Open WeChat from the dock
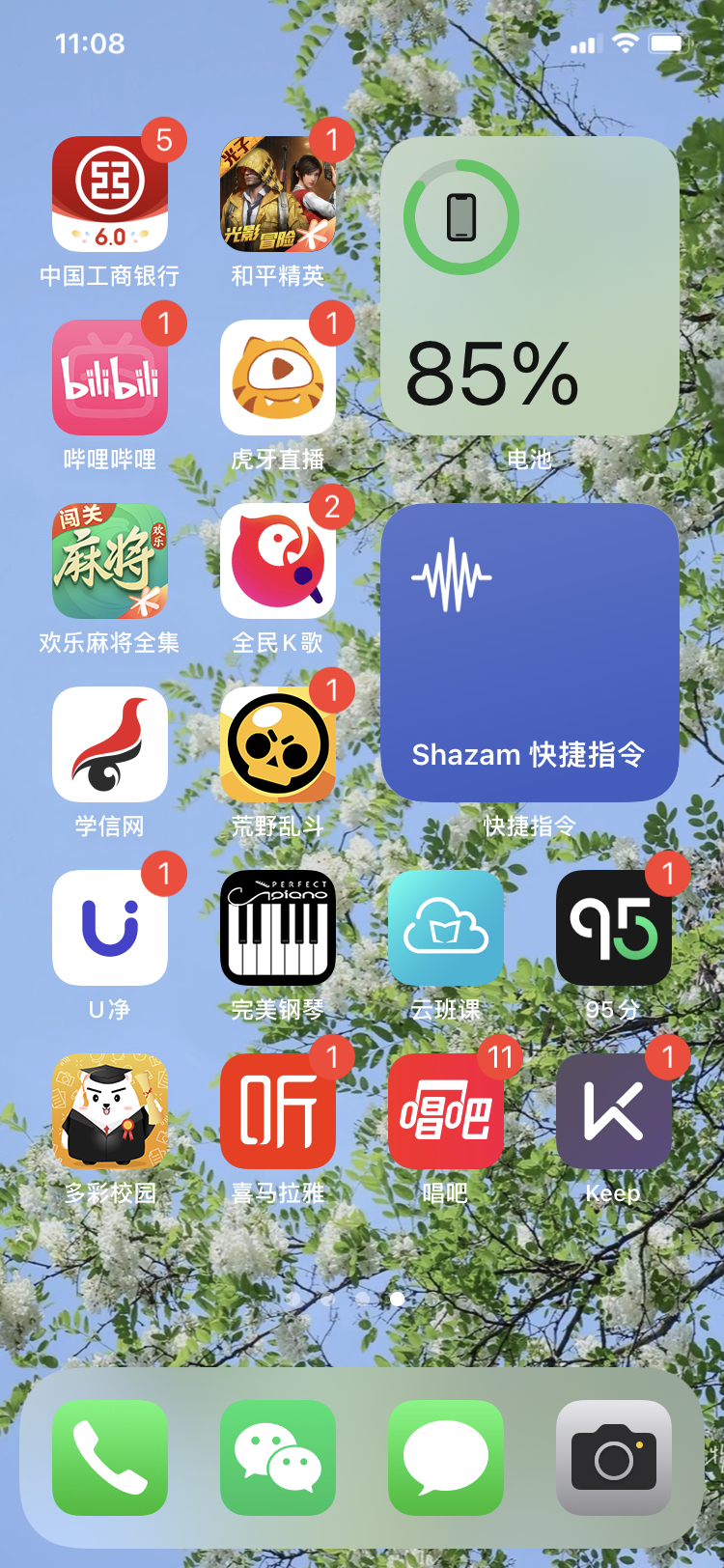 [278, 1458]
